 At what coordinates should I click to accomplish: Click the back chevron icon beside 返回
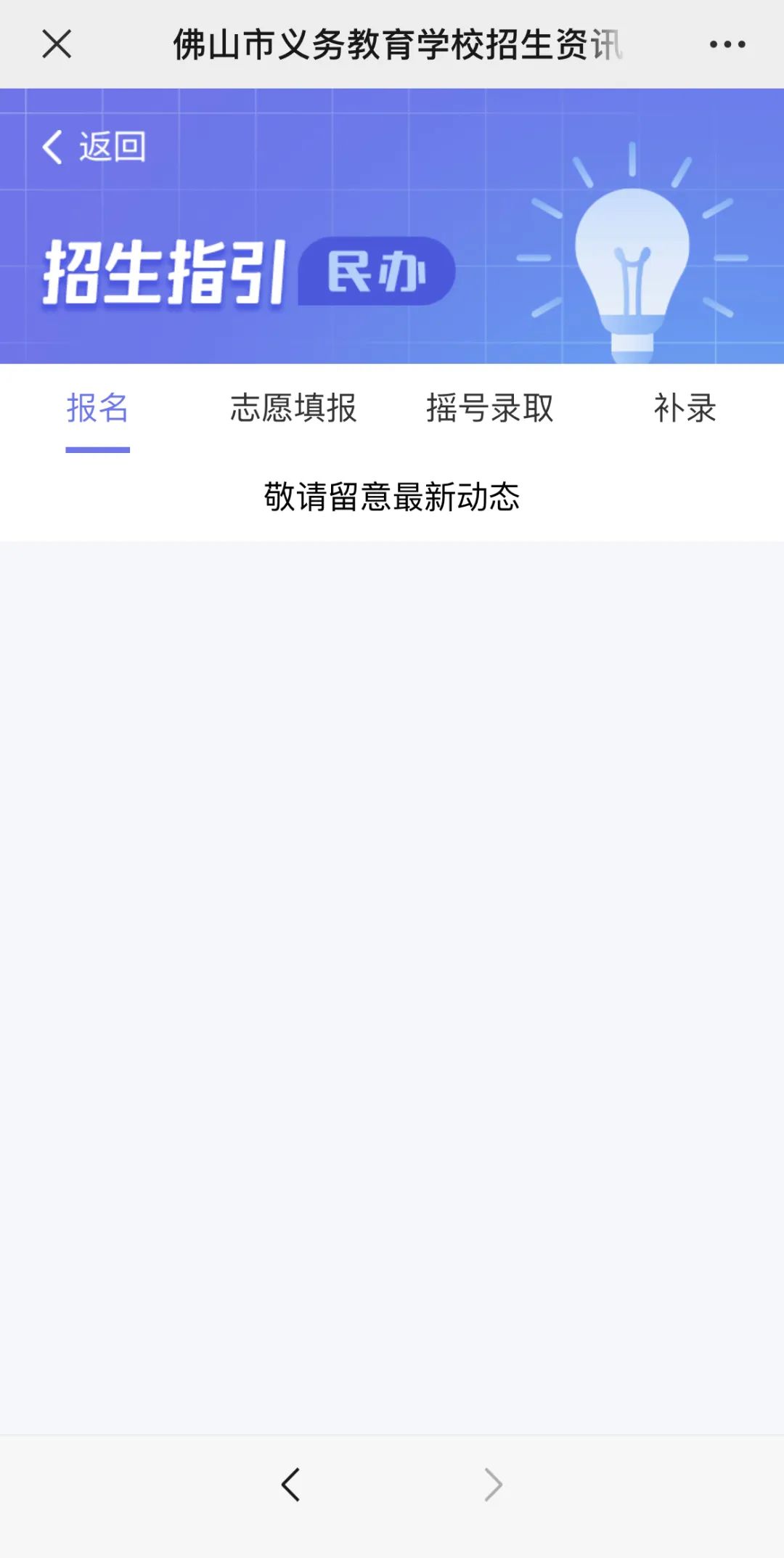[51, 147]
